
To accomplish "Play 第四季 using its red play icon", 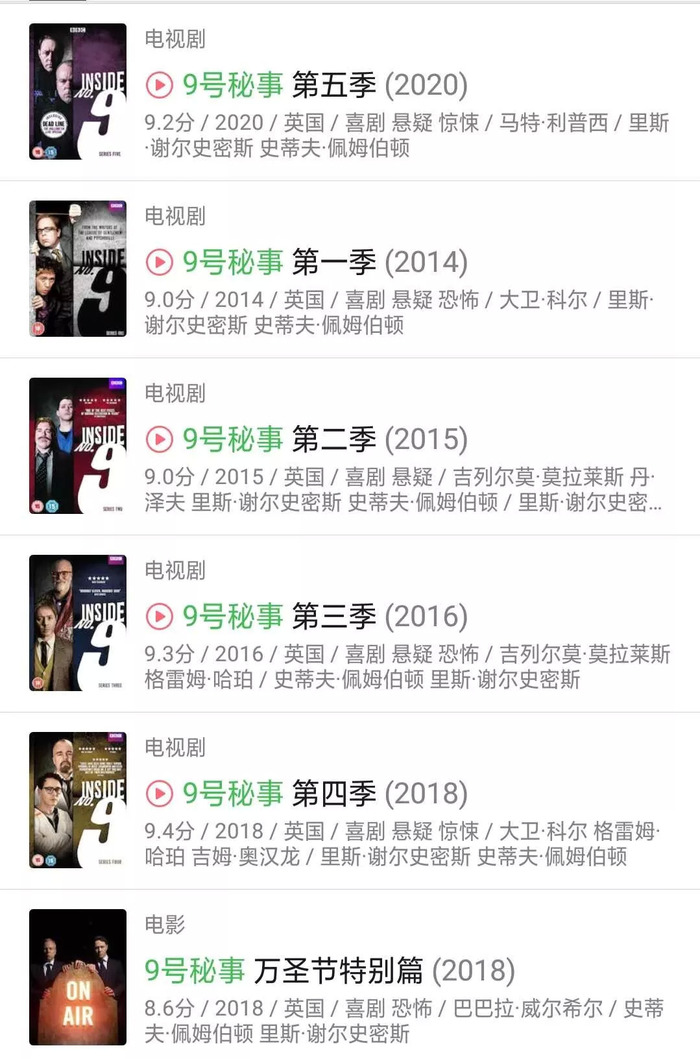I will (159, 793).
